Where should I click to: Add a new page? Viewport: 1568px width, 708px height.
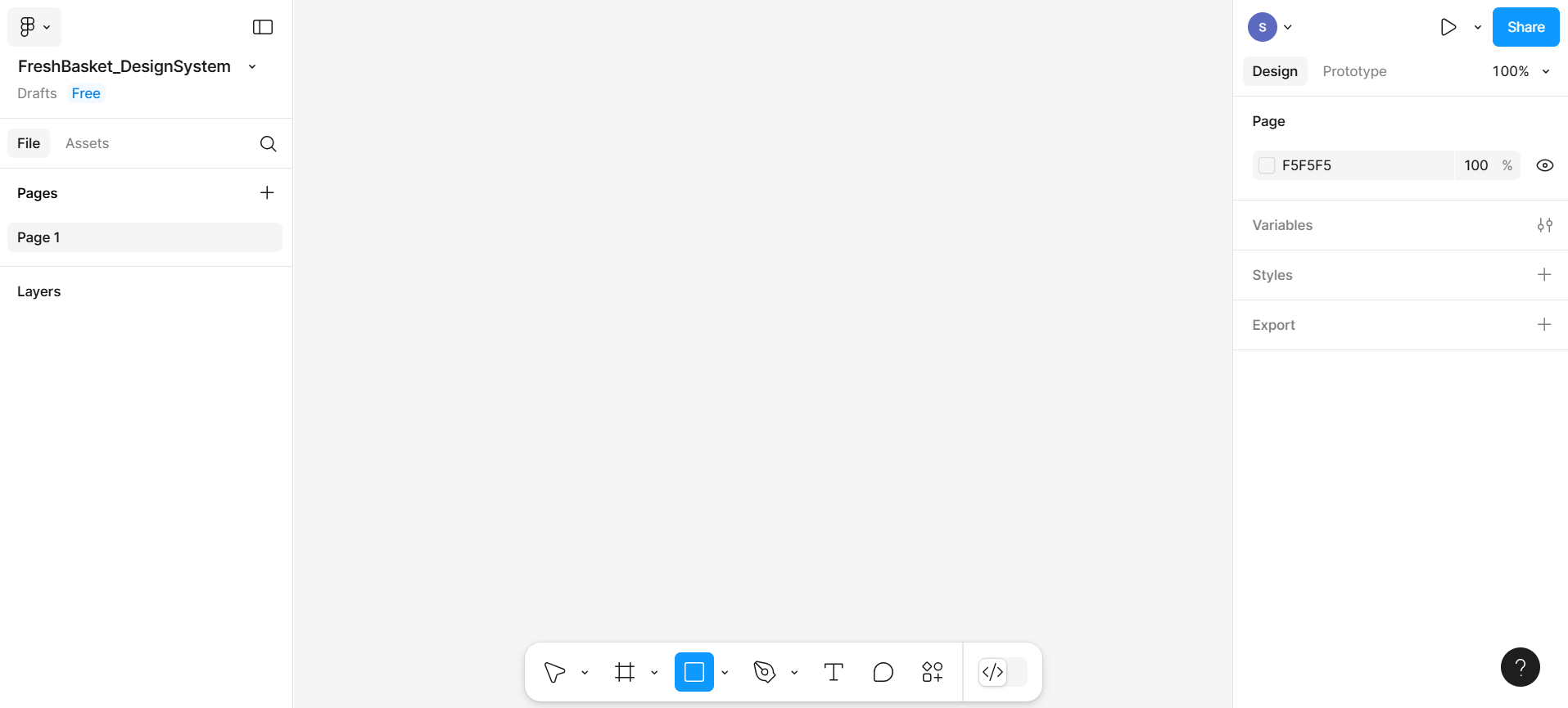(x=267, y=193)
